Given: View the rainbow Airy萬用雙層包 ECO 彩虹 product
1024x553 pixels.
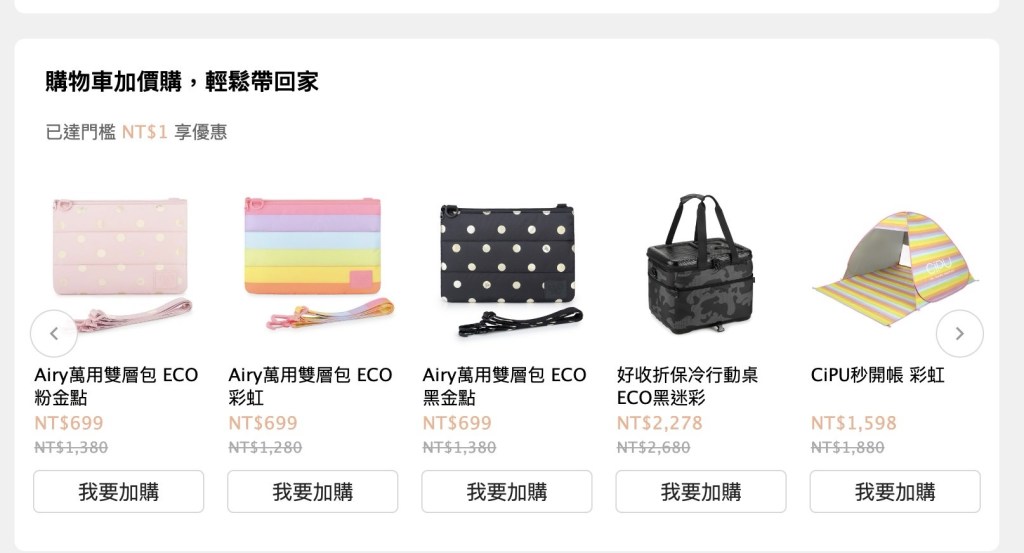Looking at the screenshot, I should point(313,262).
